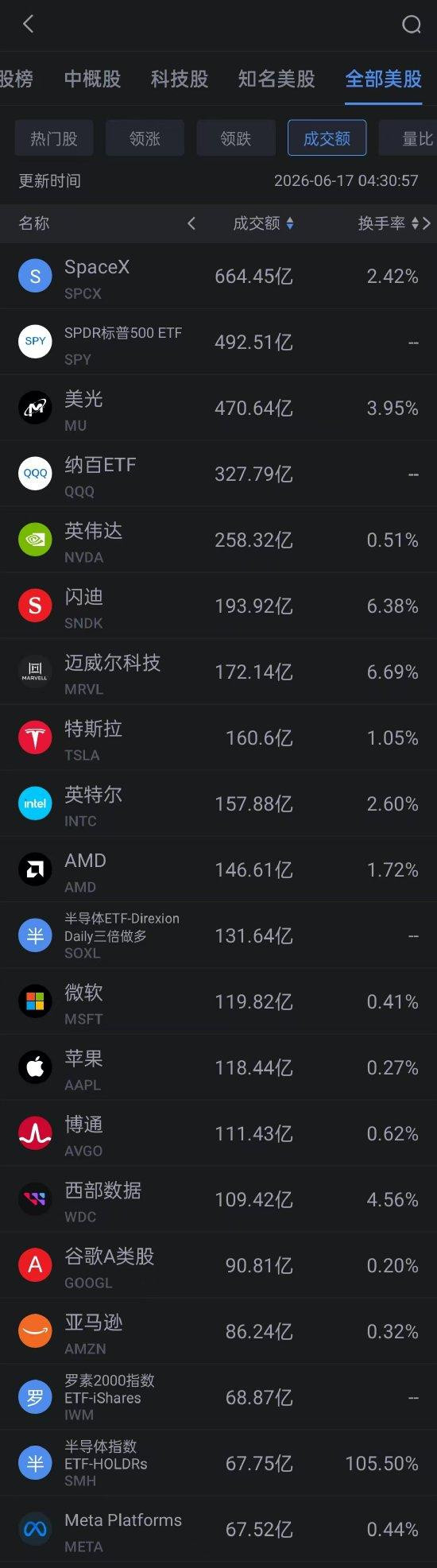437x1568 pixels.
Task: Open the Meta Platforms row
Action: (218, 1529)
